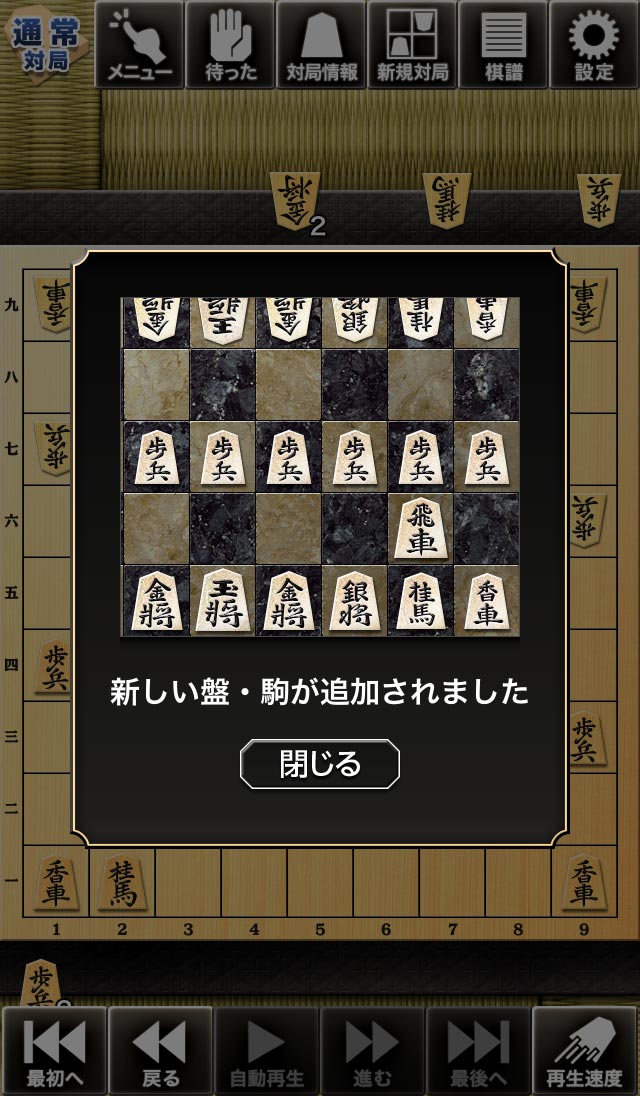Open the メニュー menu
Screen dimensions: 640x1096
(140, 45)
